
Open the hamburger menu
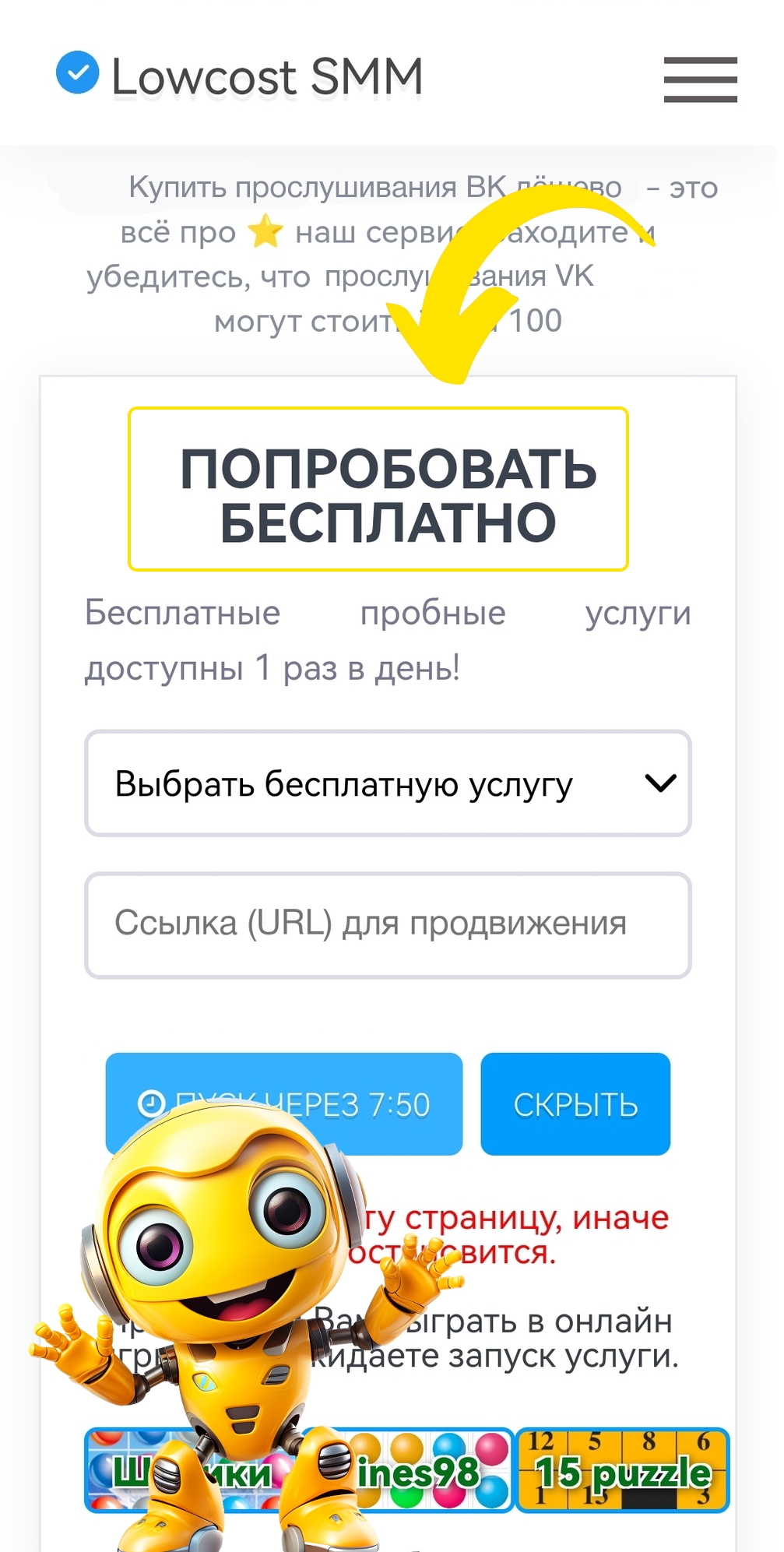700,79
